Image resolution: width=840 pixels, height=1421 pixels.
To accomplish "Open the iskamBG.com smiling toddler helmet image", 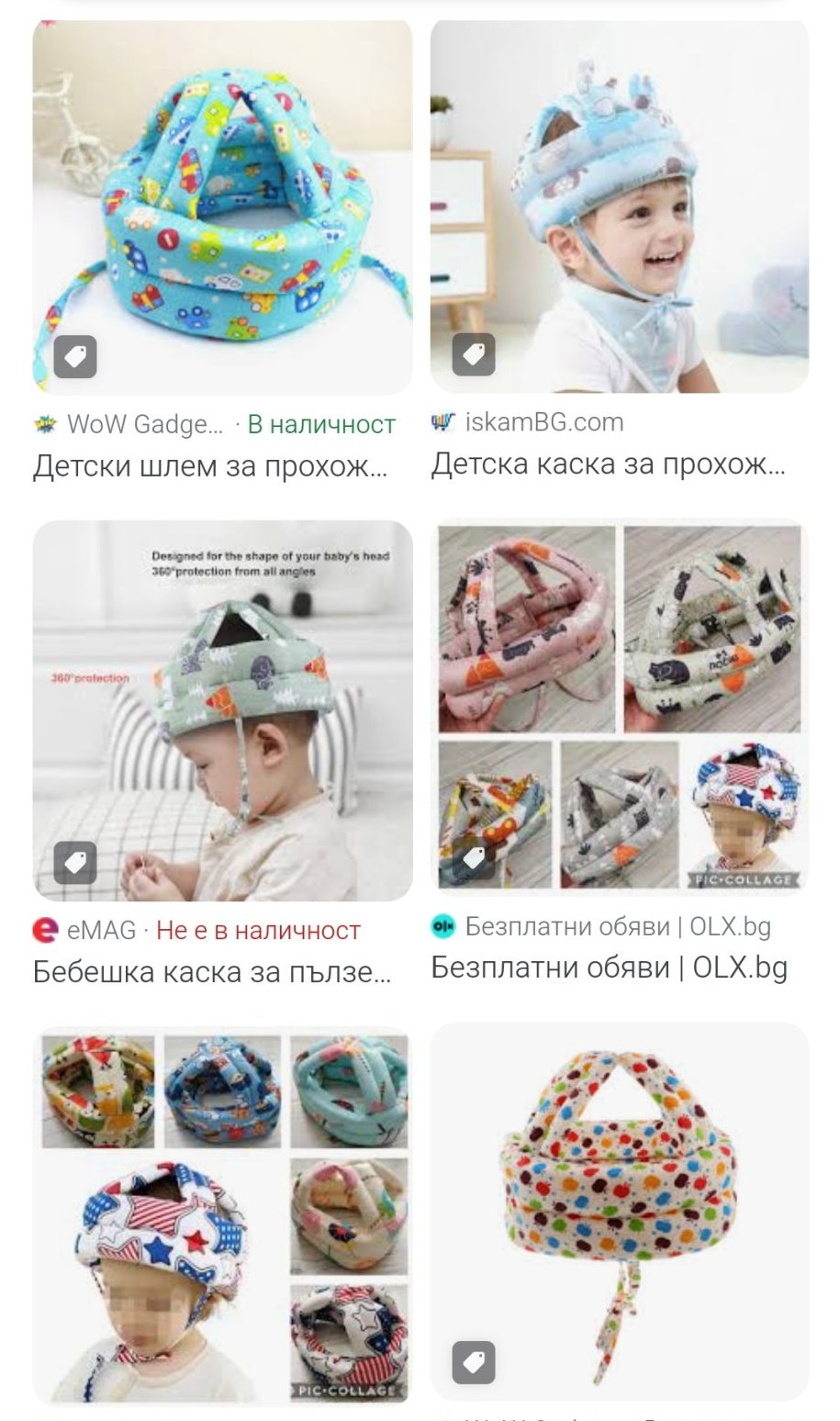I will pos(620,207).
